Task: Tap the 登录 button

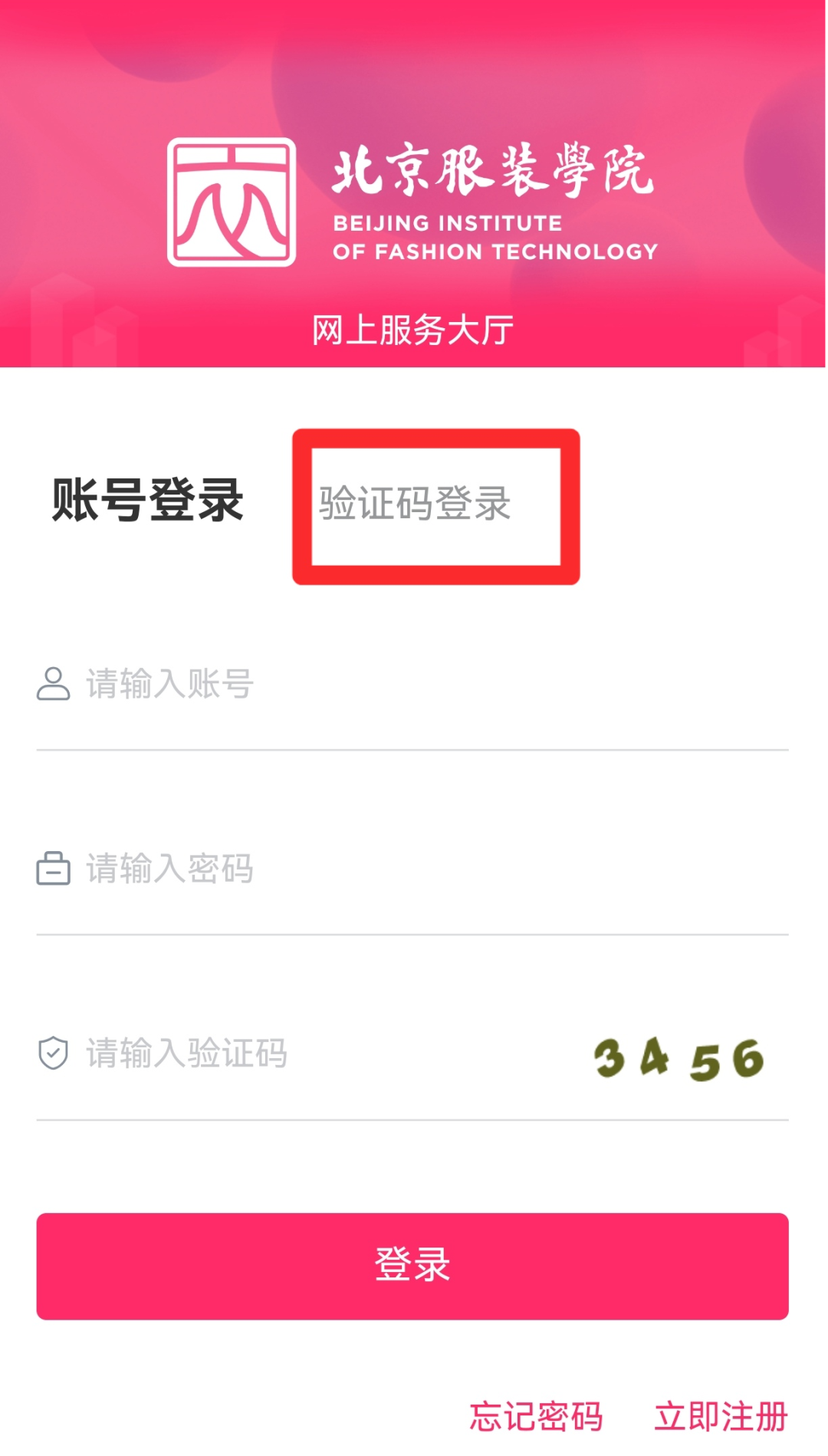Action: coord(412,1266)
